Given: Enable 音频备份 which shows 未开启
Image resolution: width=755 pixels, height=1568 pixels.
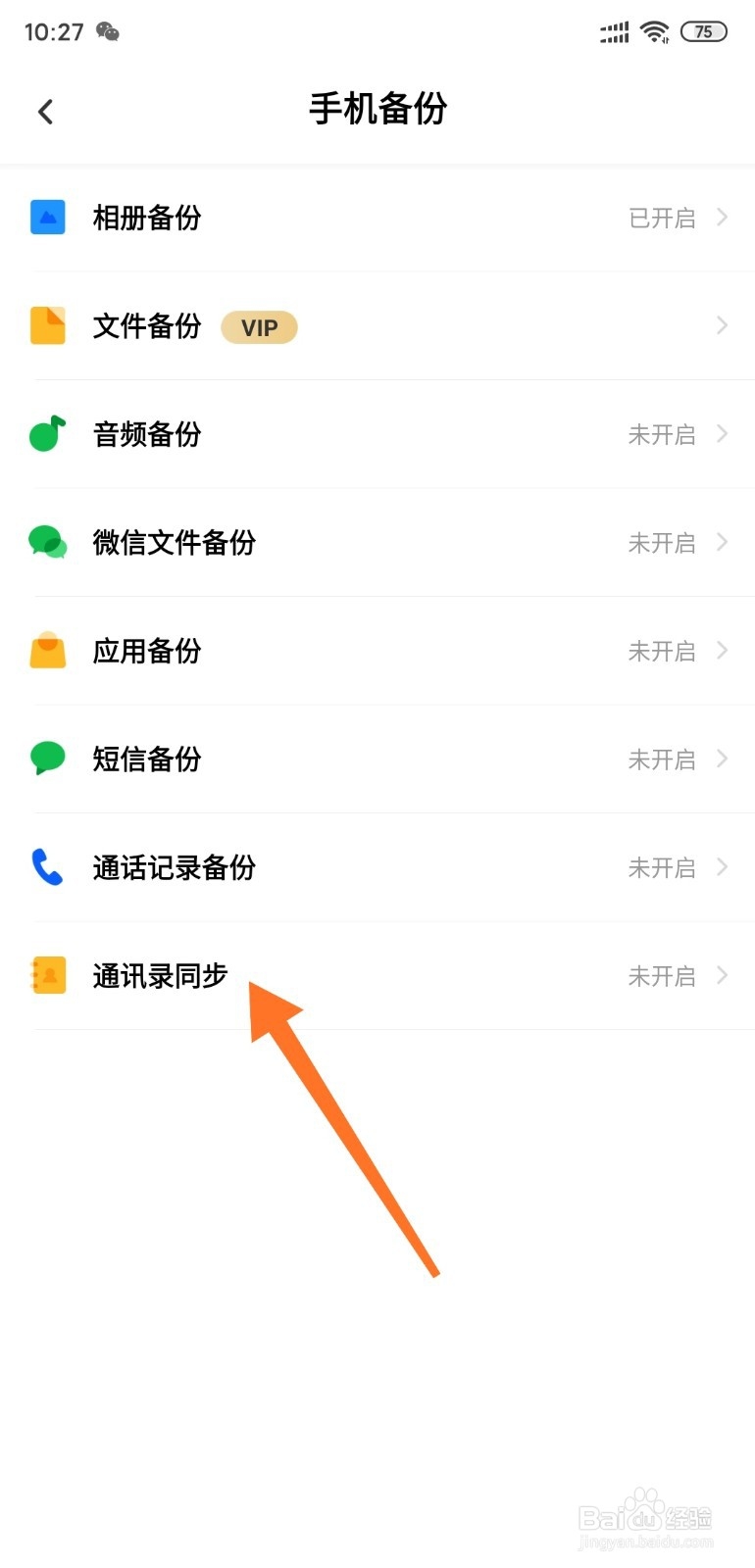Looking at the screenshot, I should point(661,434).
